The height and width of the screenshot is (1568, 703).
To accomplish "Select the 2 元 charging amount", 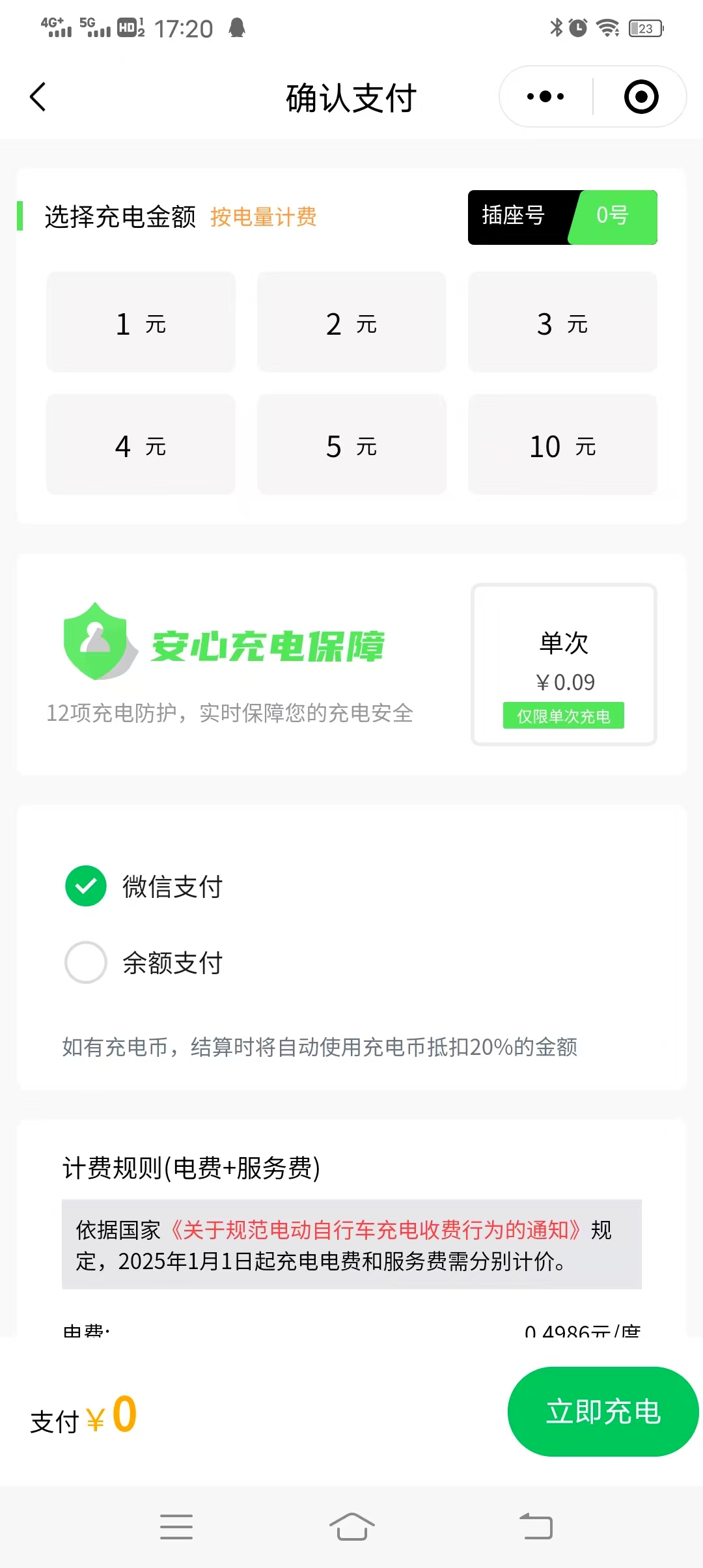I will coord(351,322).
